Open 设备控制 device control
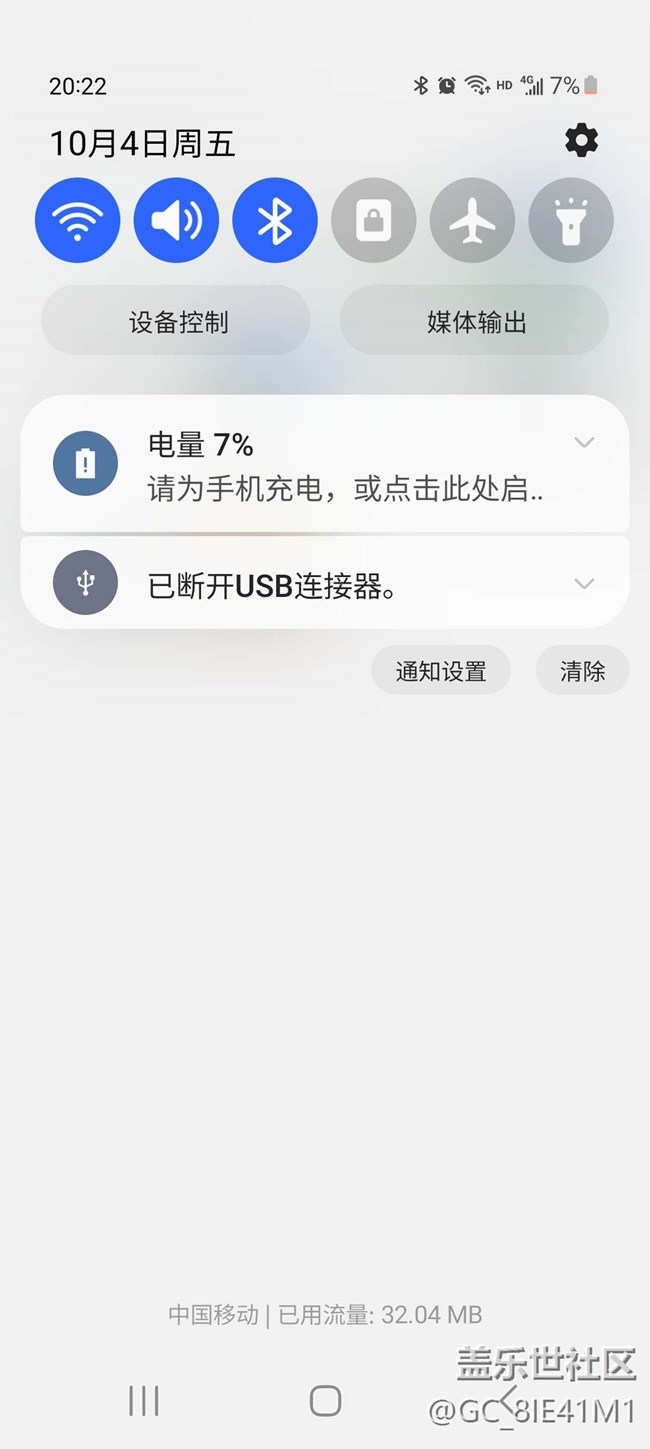Viewport: 650px width, 1449px height. (176, 321)
